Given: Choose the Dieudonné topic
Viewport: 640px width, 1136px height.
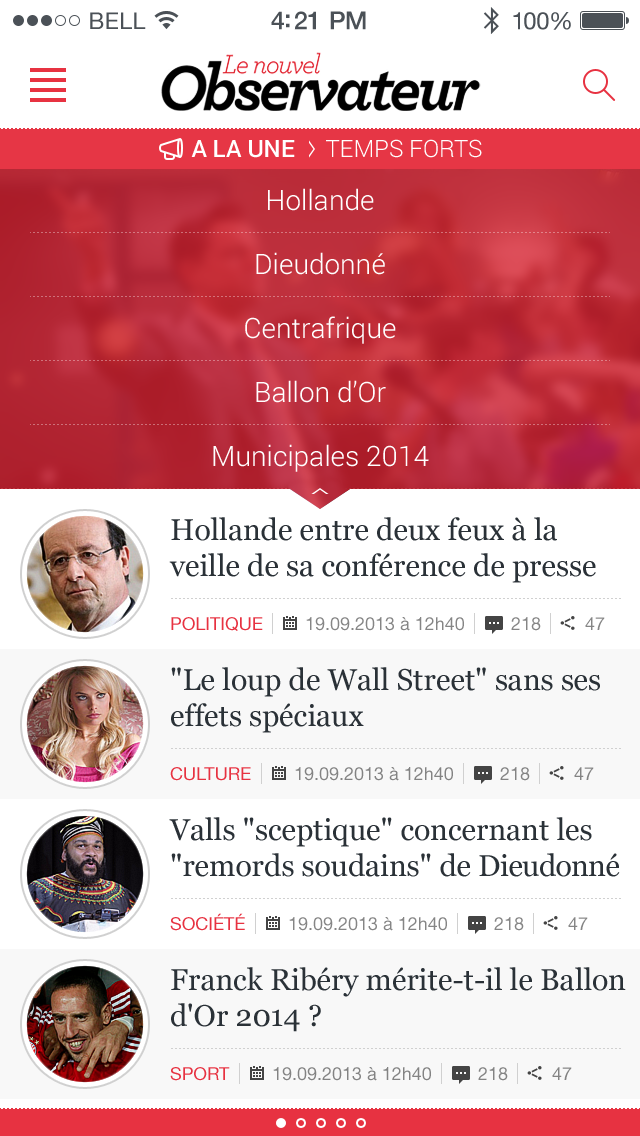Looking at the screenshot, I should [320, 265].
